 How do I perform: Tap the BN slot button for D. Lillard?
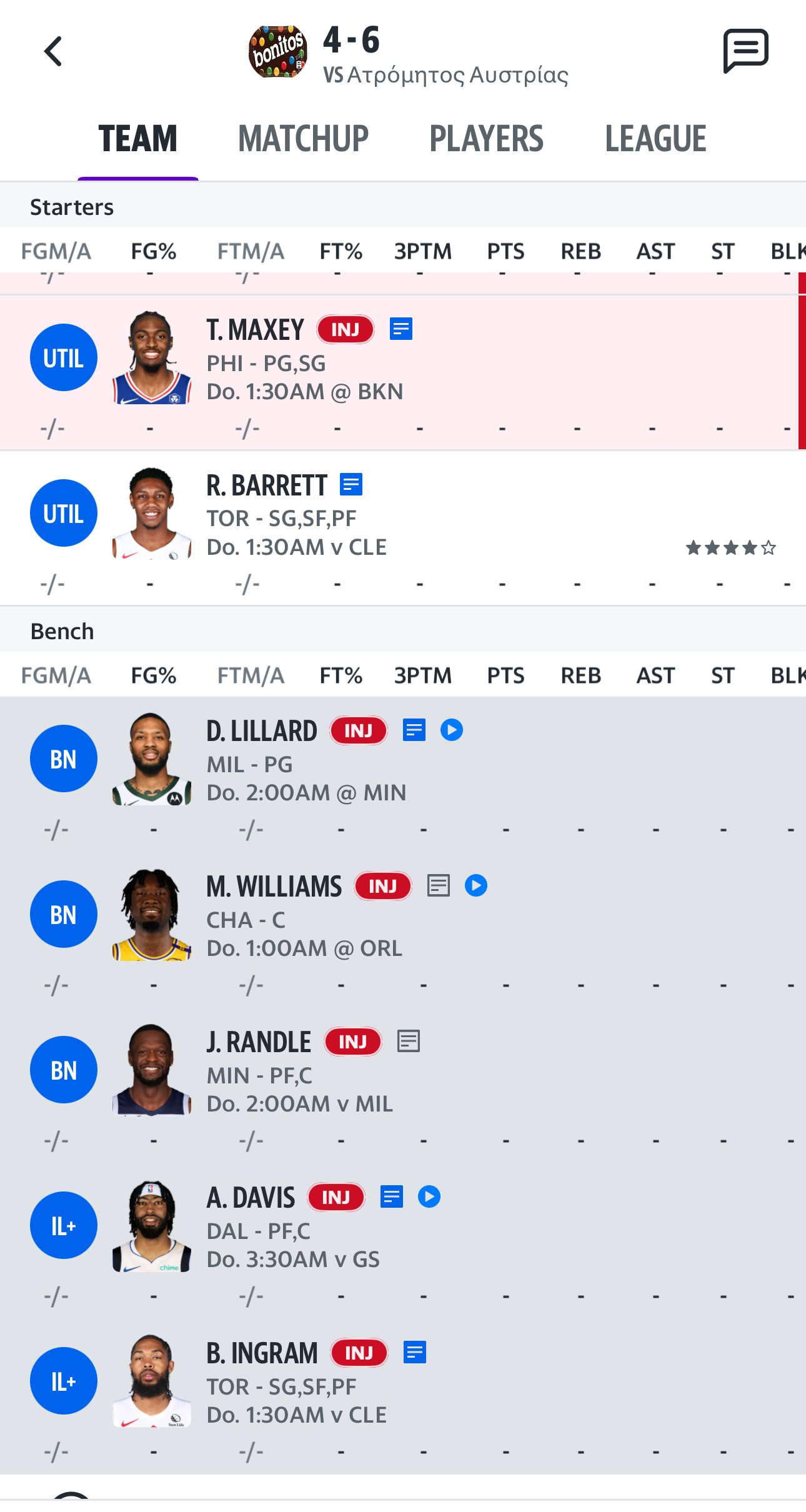[x=64, y=758]
